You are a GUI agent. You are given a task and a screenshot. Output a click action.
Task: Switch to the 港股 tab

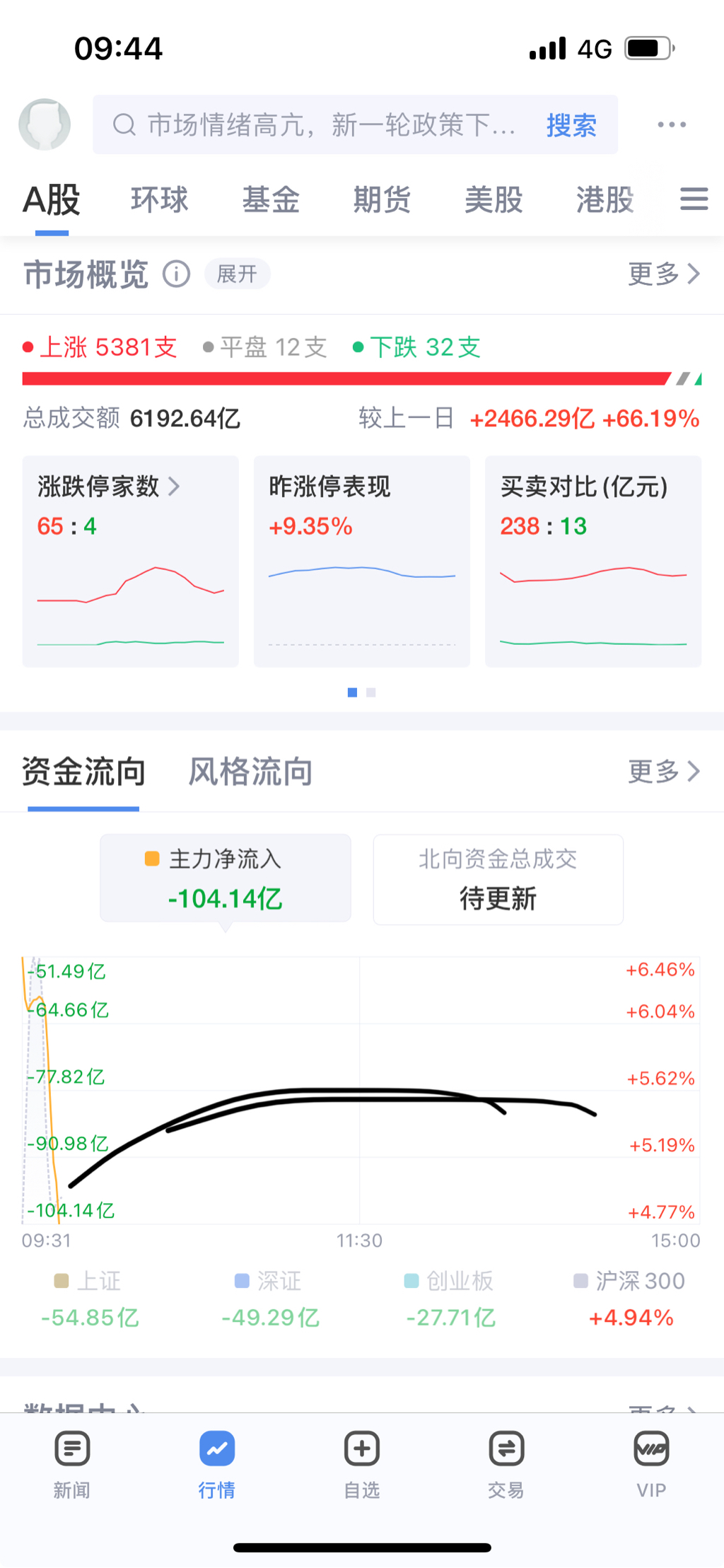coord(605,200)
